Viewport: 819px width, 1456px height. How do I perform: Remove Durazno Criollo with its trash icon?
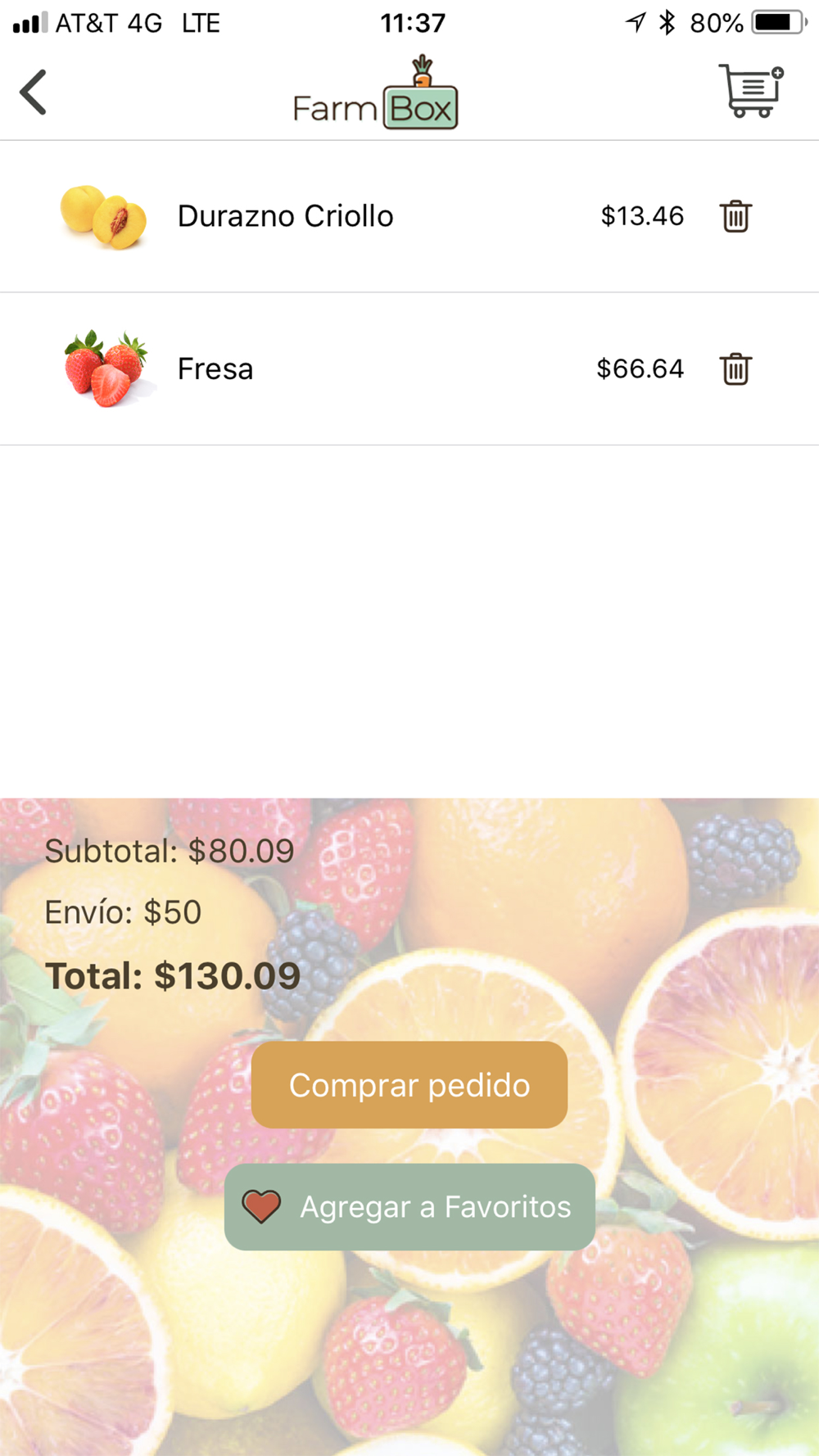735,216
